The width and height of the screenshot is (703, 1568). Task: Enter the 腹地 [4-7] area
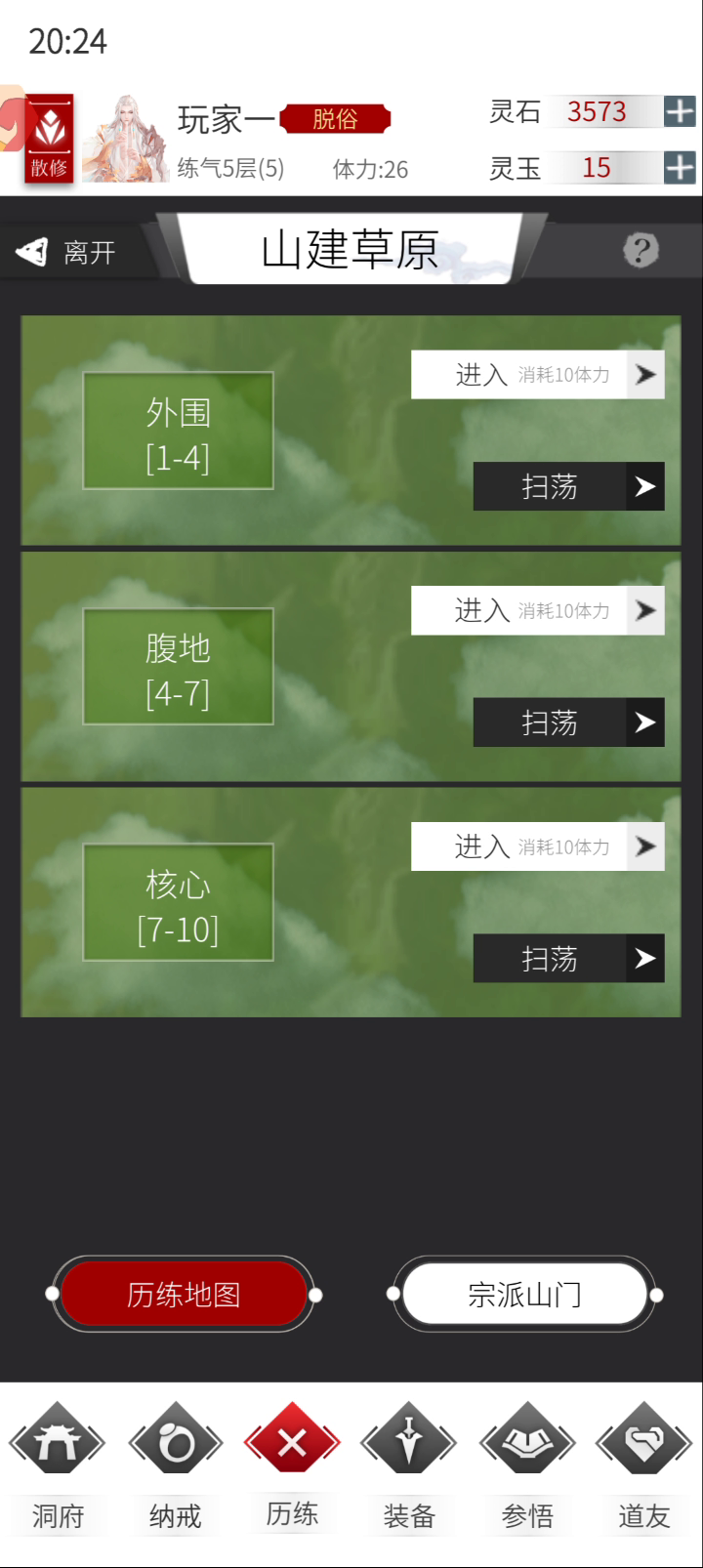[x=537, y=610]
